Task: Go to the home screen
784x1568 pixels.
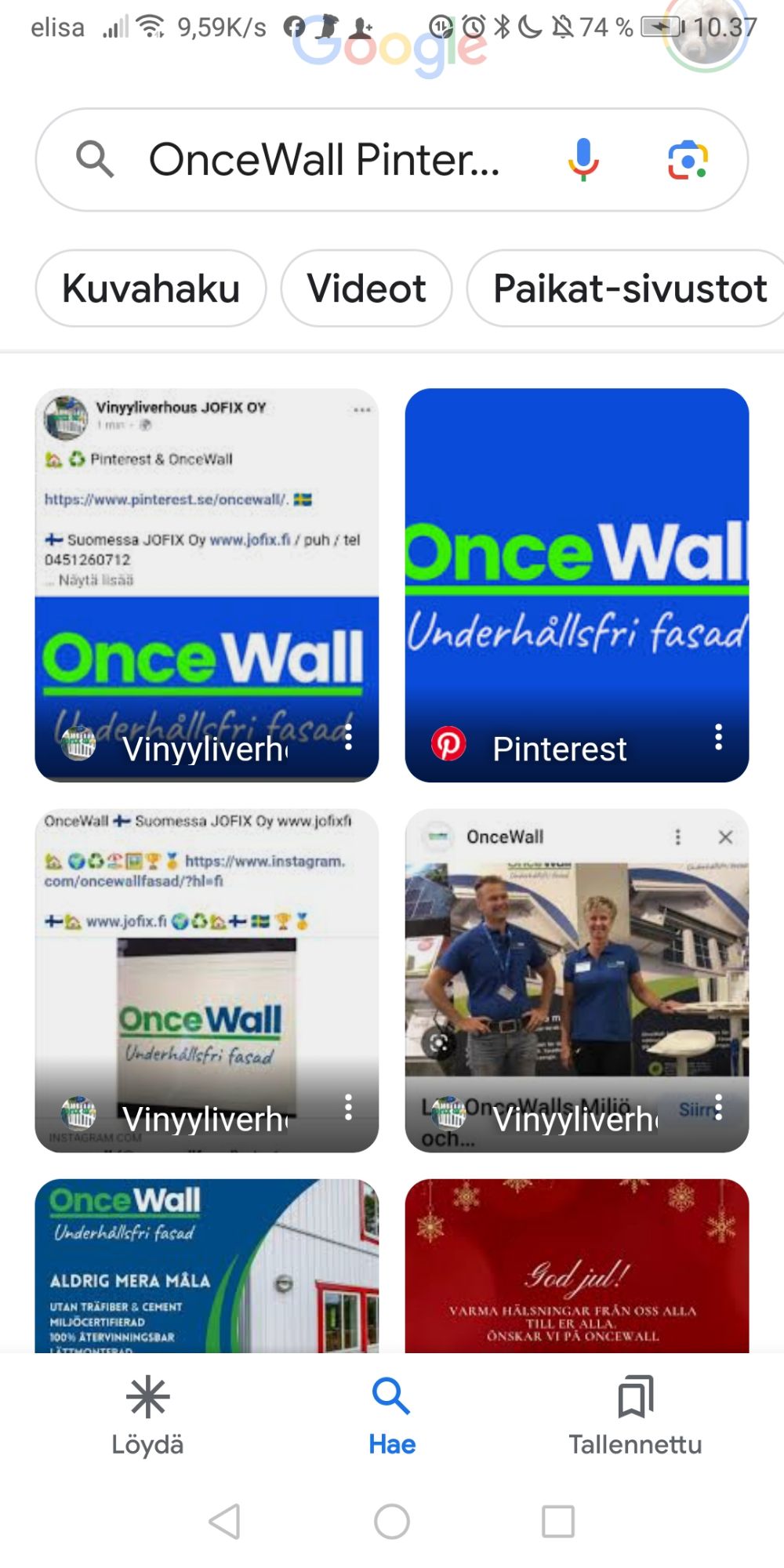Action: [392, 1521]
